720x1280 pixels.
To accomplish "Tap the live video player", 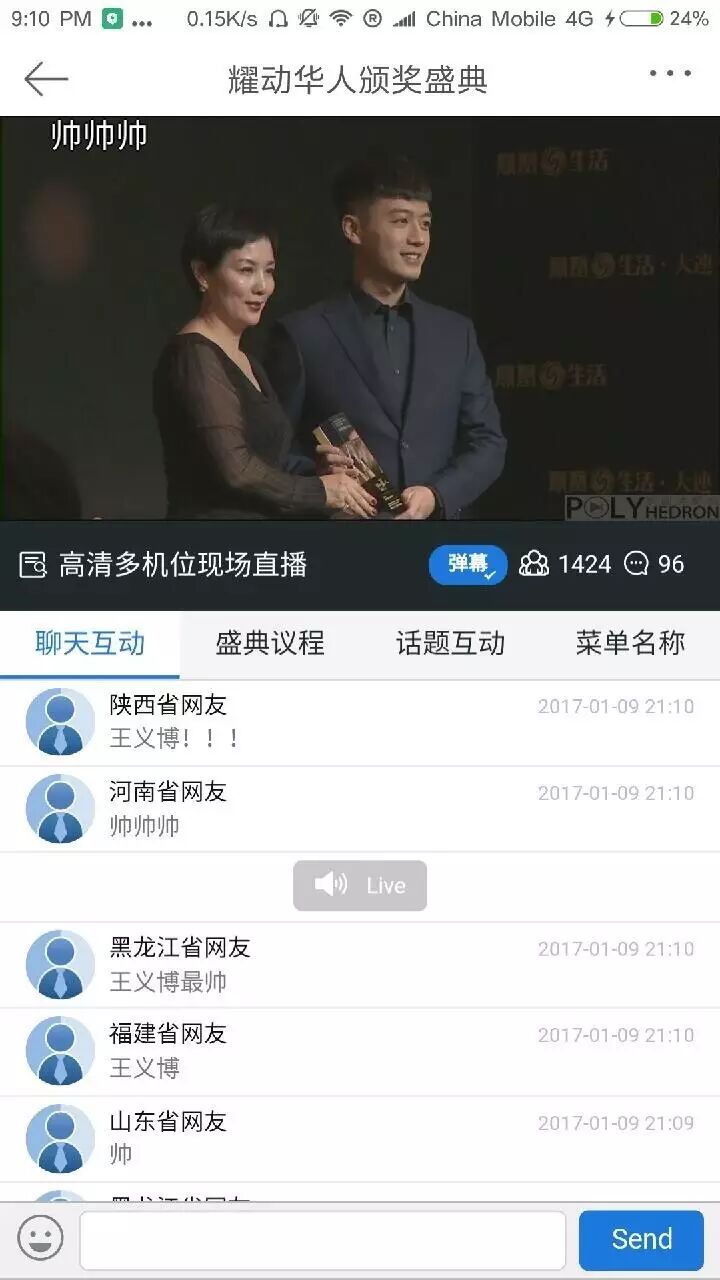I will tap(360, 319).
